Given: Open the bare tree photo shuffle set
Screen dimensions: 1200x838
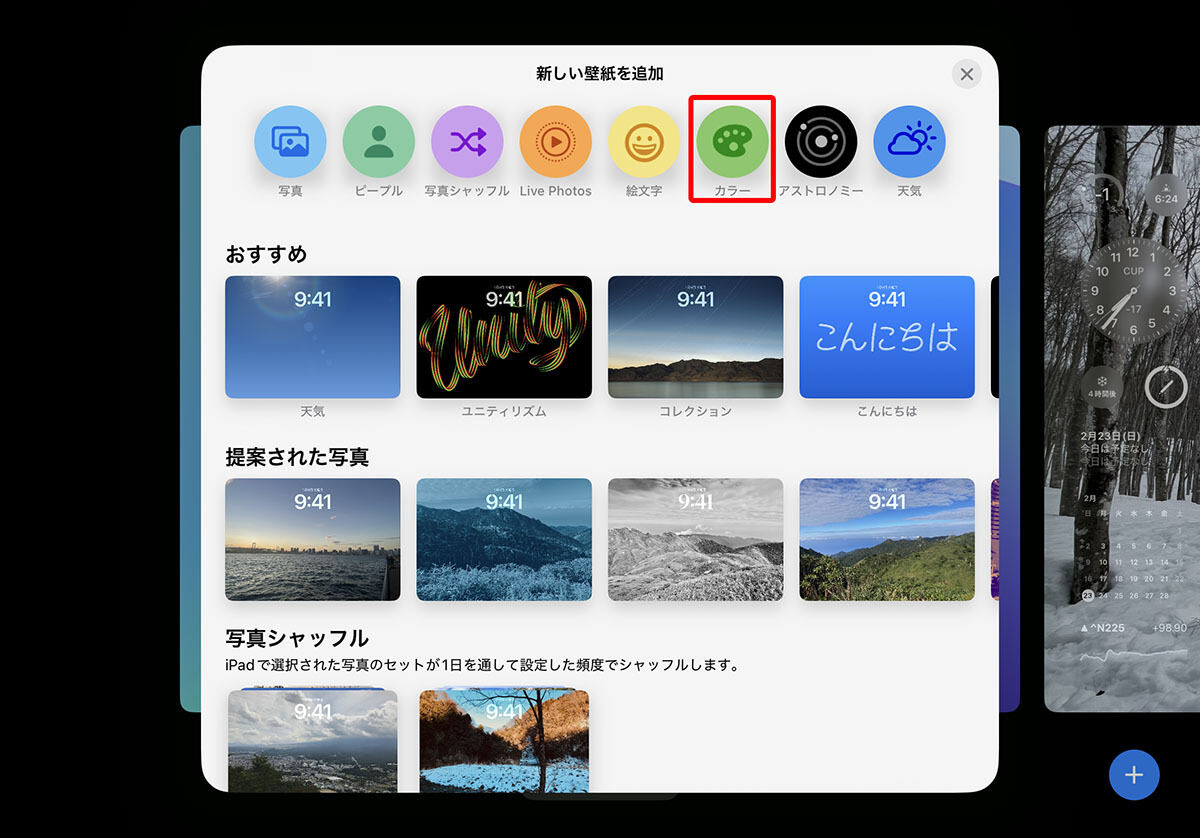Looking at the screenshot, I should point(504,740).
